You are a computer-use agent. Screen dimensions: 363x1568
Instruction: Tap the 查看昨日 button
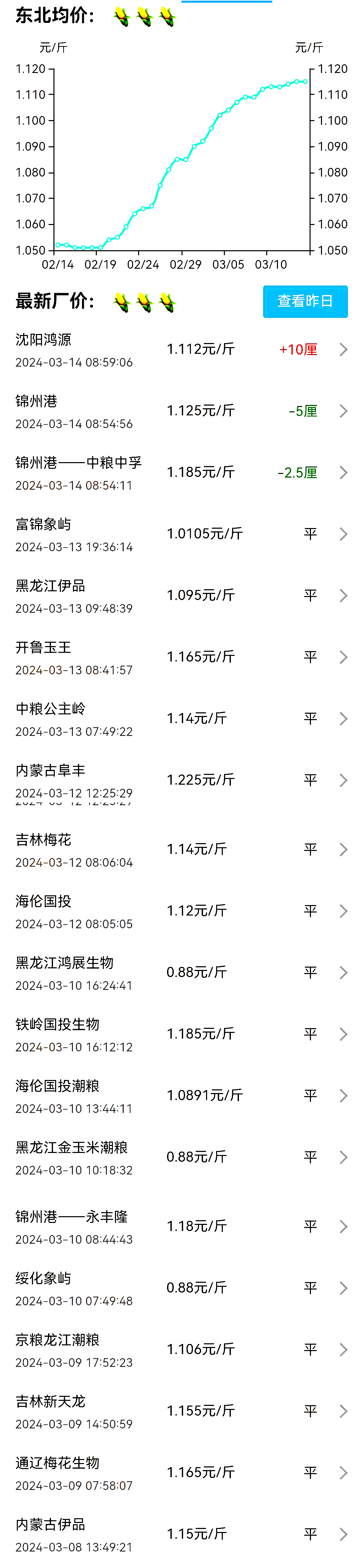[305, 301]
